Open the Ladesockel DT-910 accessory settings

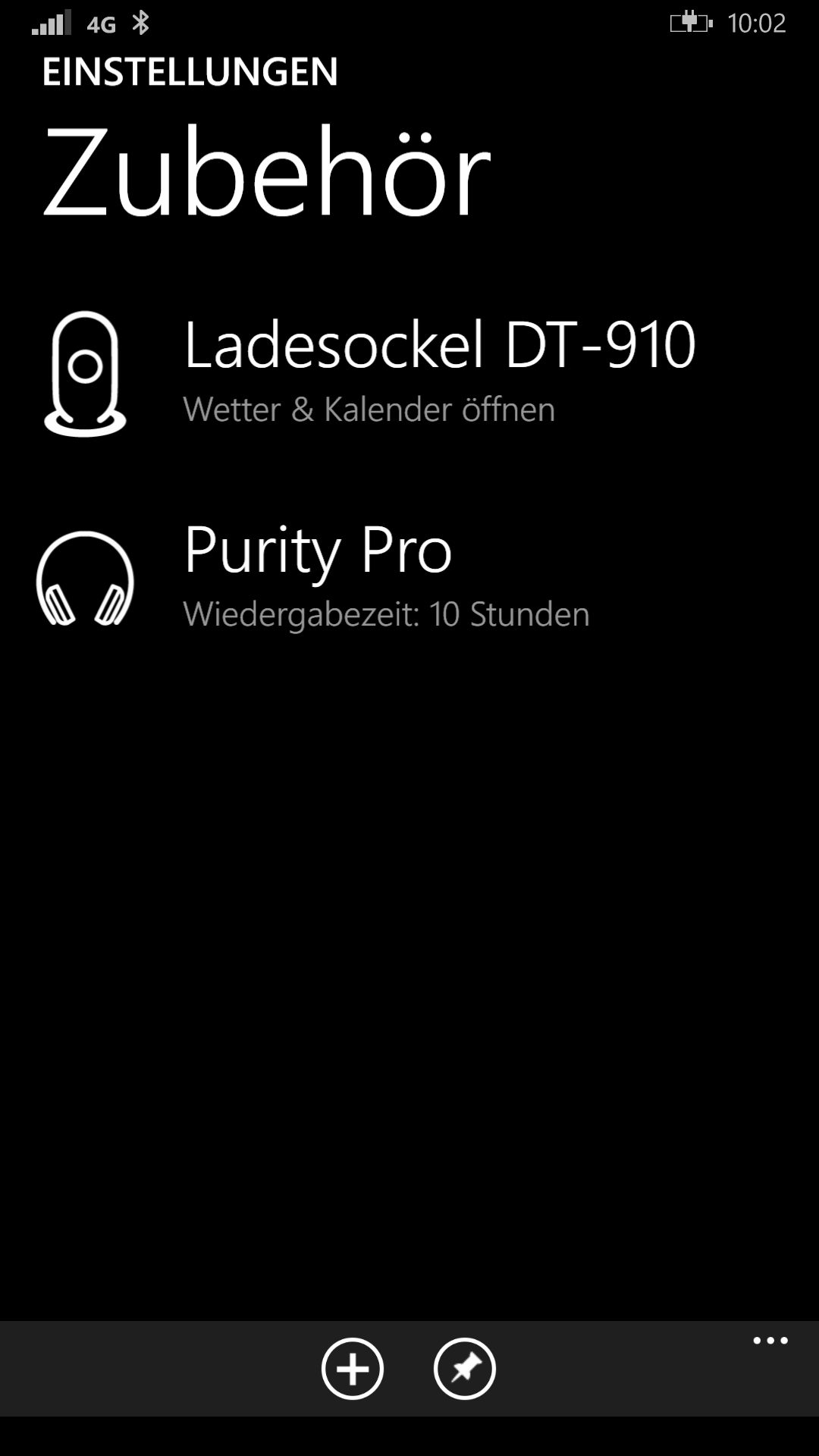pyautogui.click(x=409, y=373)
